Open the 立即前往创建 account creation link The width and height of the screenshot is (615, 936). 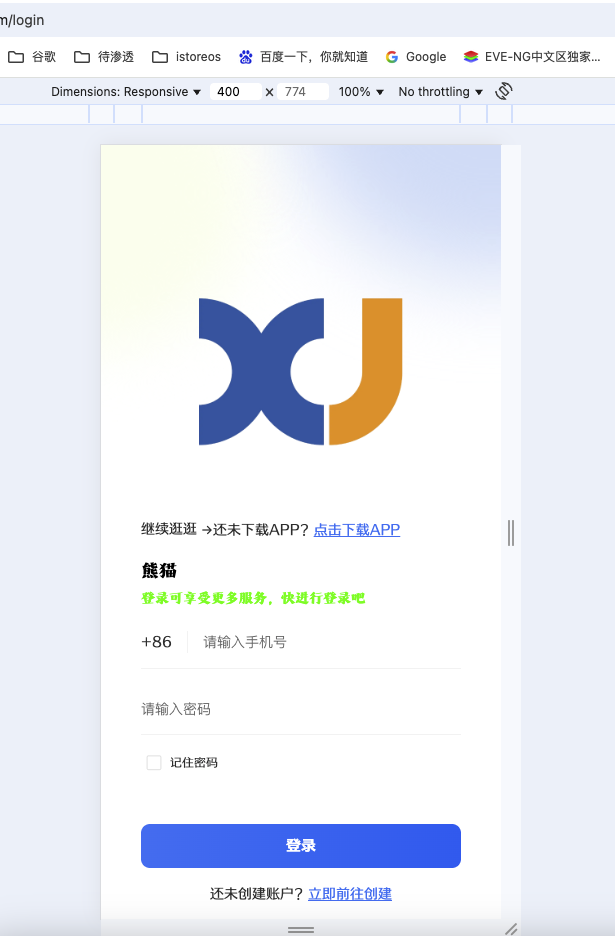349,894
